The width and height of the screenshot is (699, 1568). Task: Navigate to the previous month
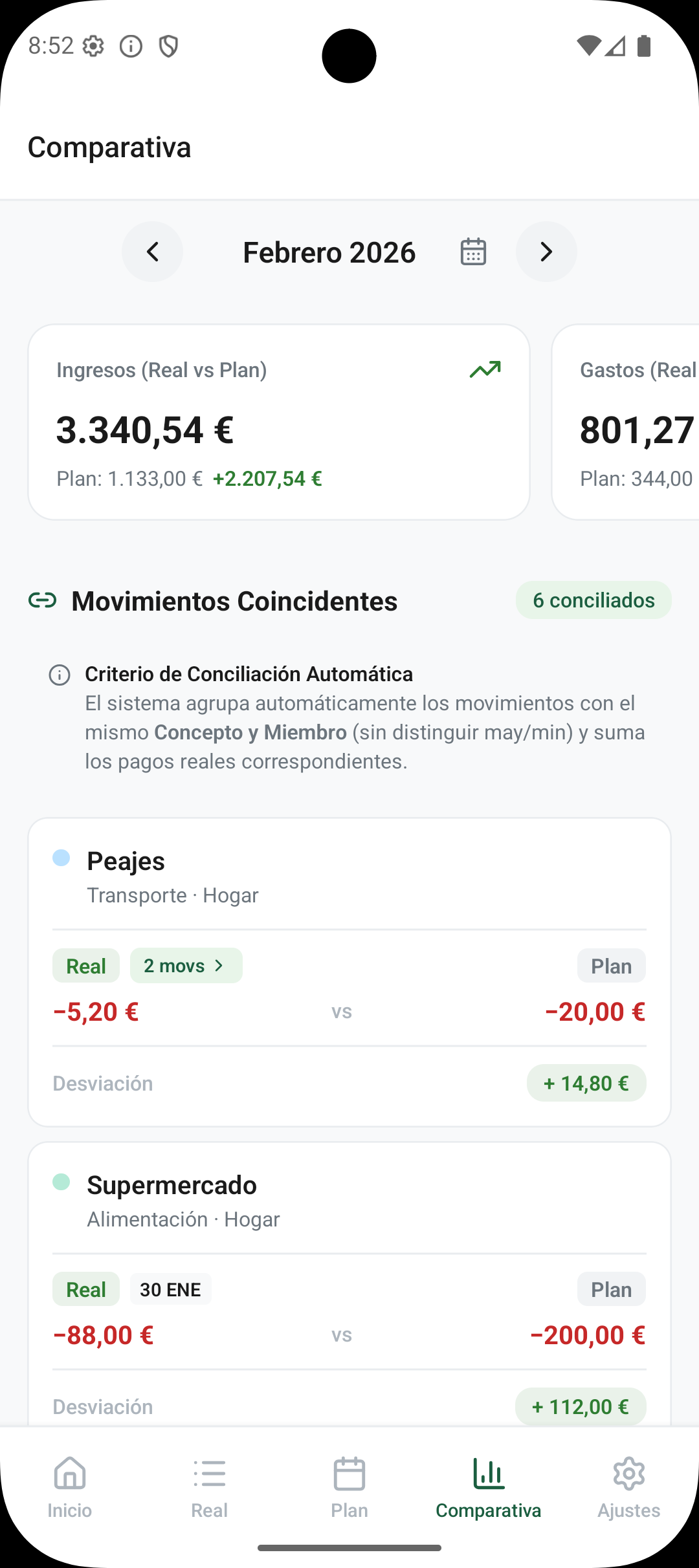152,252
